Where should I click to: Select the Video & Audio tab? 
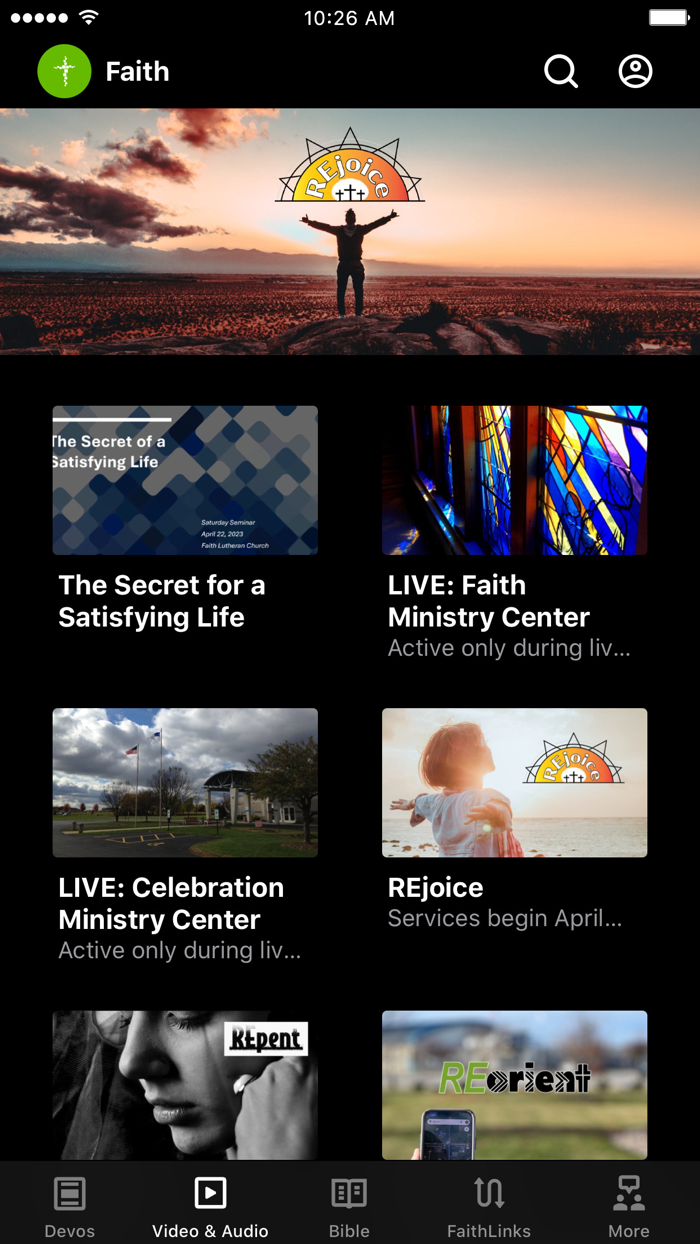(210, 1207)
